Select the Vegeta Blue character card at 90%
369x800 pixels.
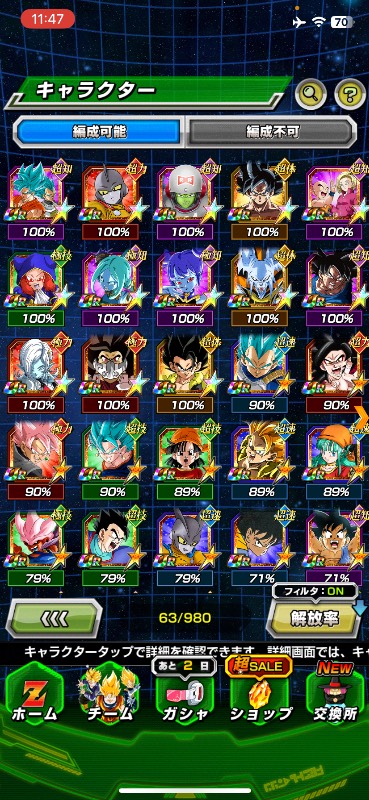point(259,373)
